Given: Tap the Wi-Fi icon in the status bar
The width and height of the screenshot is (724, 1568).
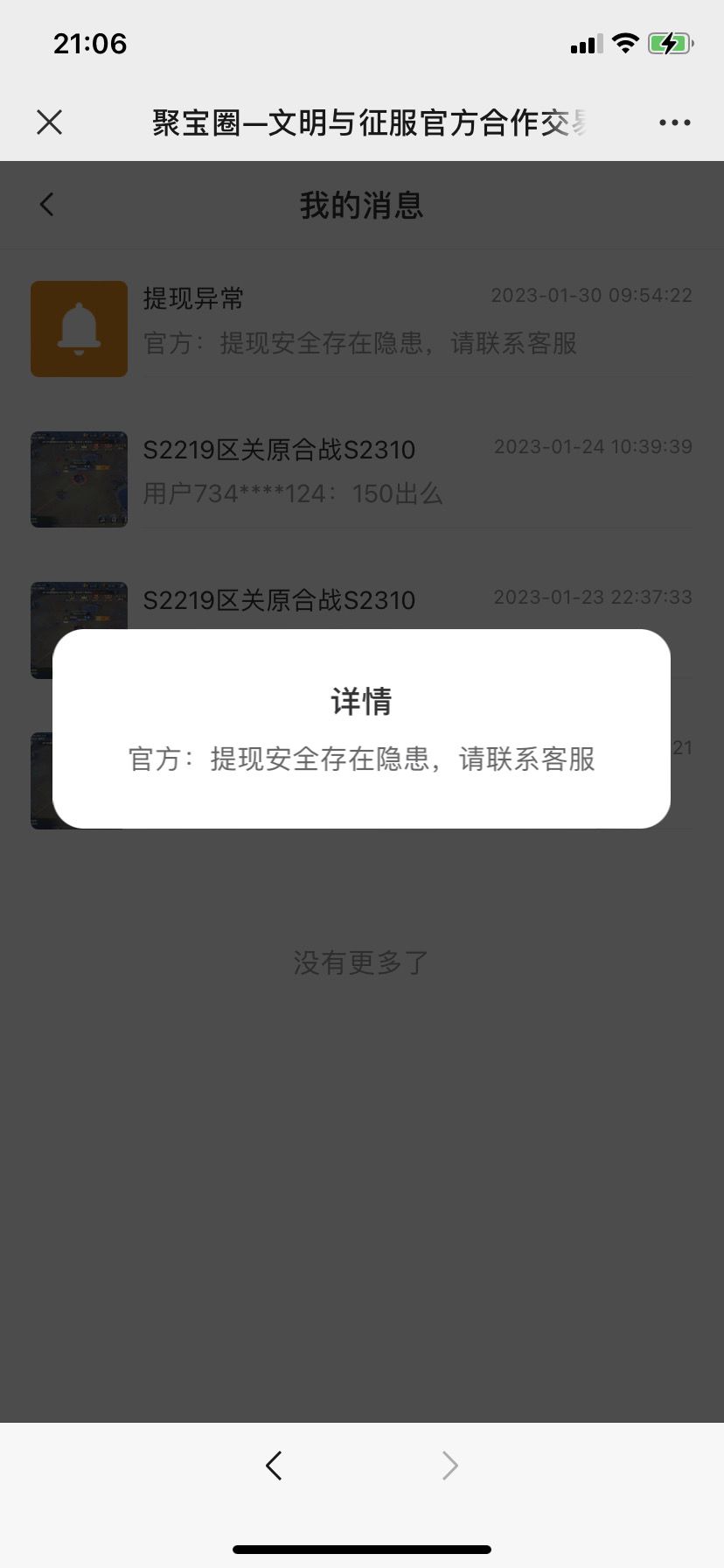Looking at the screenshot, I should point(624,43).
